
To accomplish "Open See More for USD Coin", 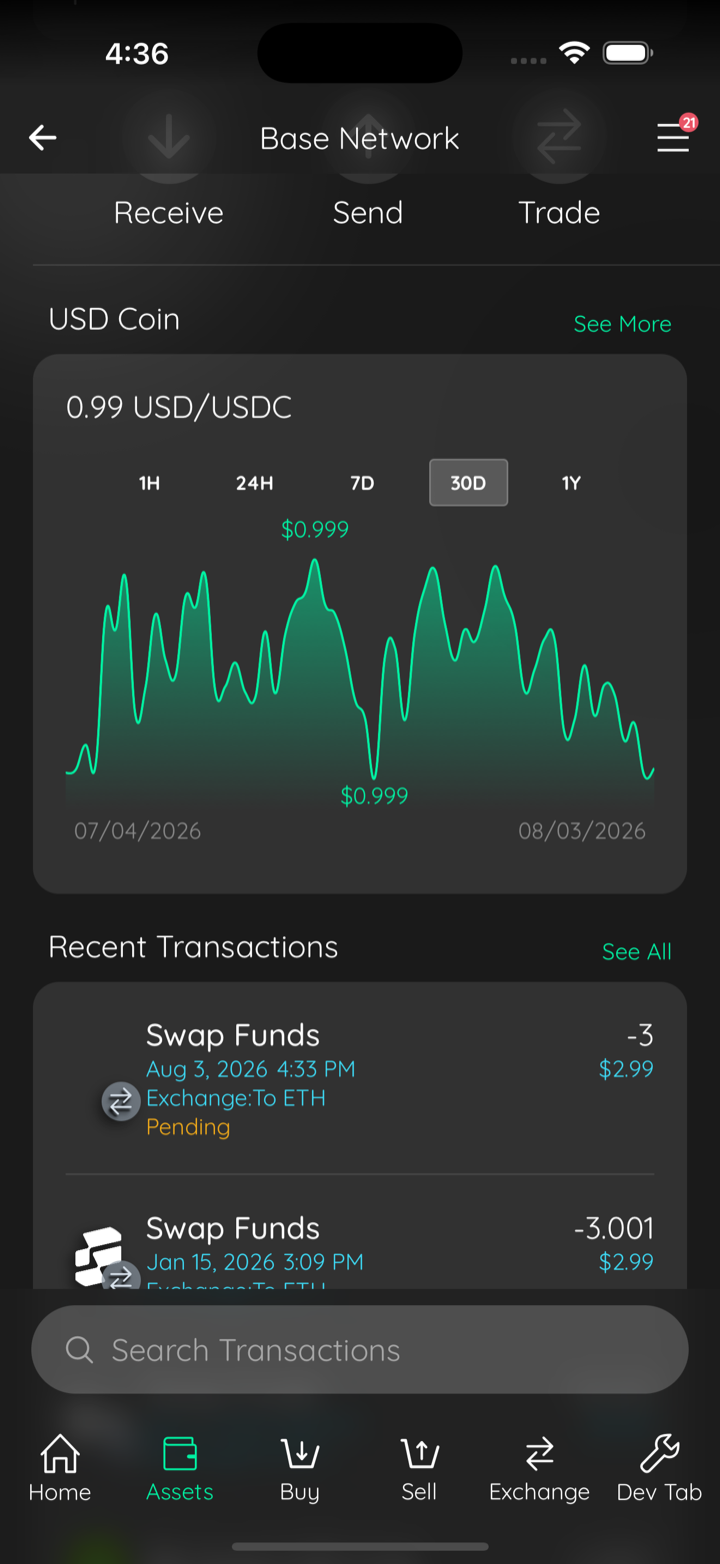I will coord(622,324).
